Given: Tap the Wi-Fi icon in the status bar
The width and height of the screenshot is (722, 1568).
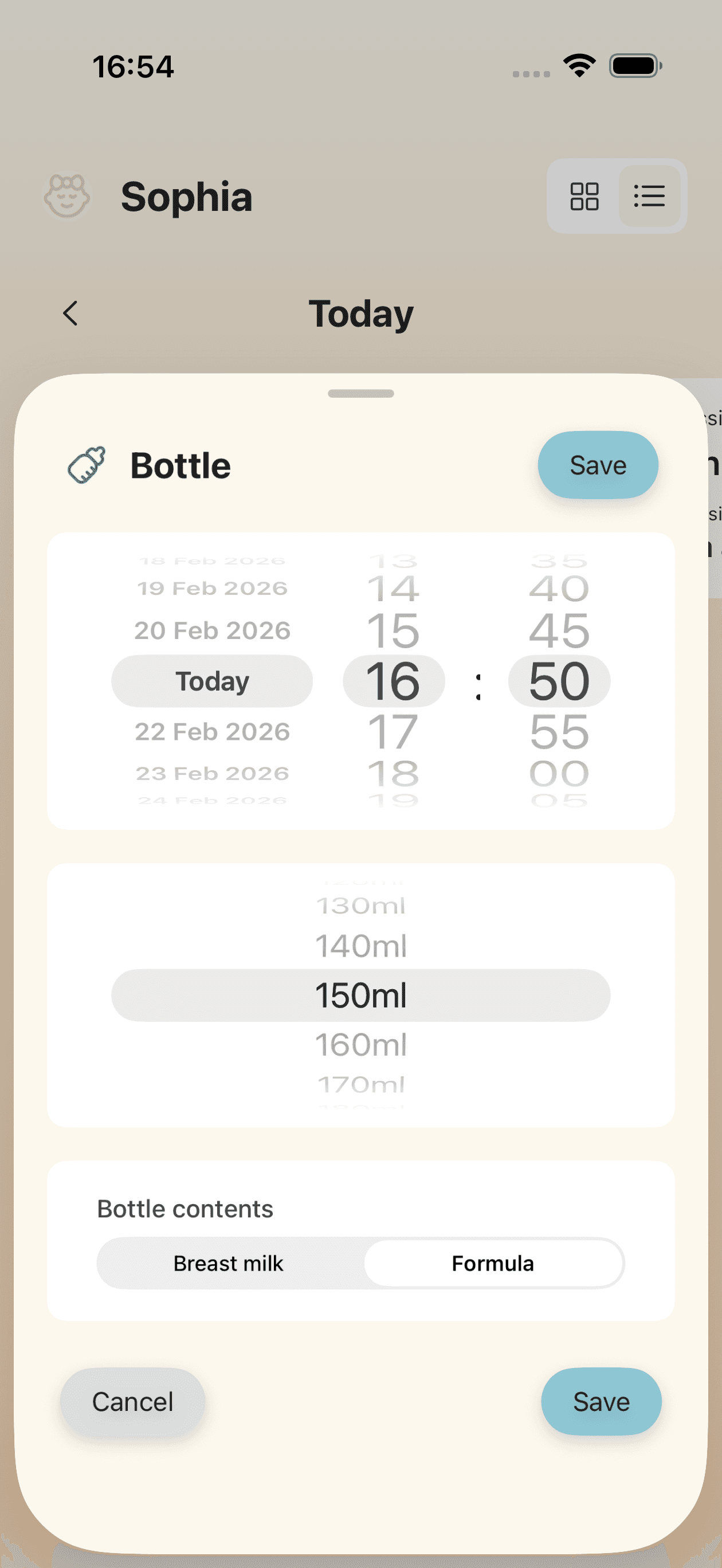Looking at the screenshot, I should coord(579,67).
